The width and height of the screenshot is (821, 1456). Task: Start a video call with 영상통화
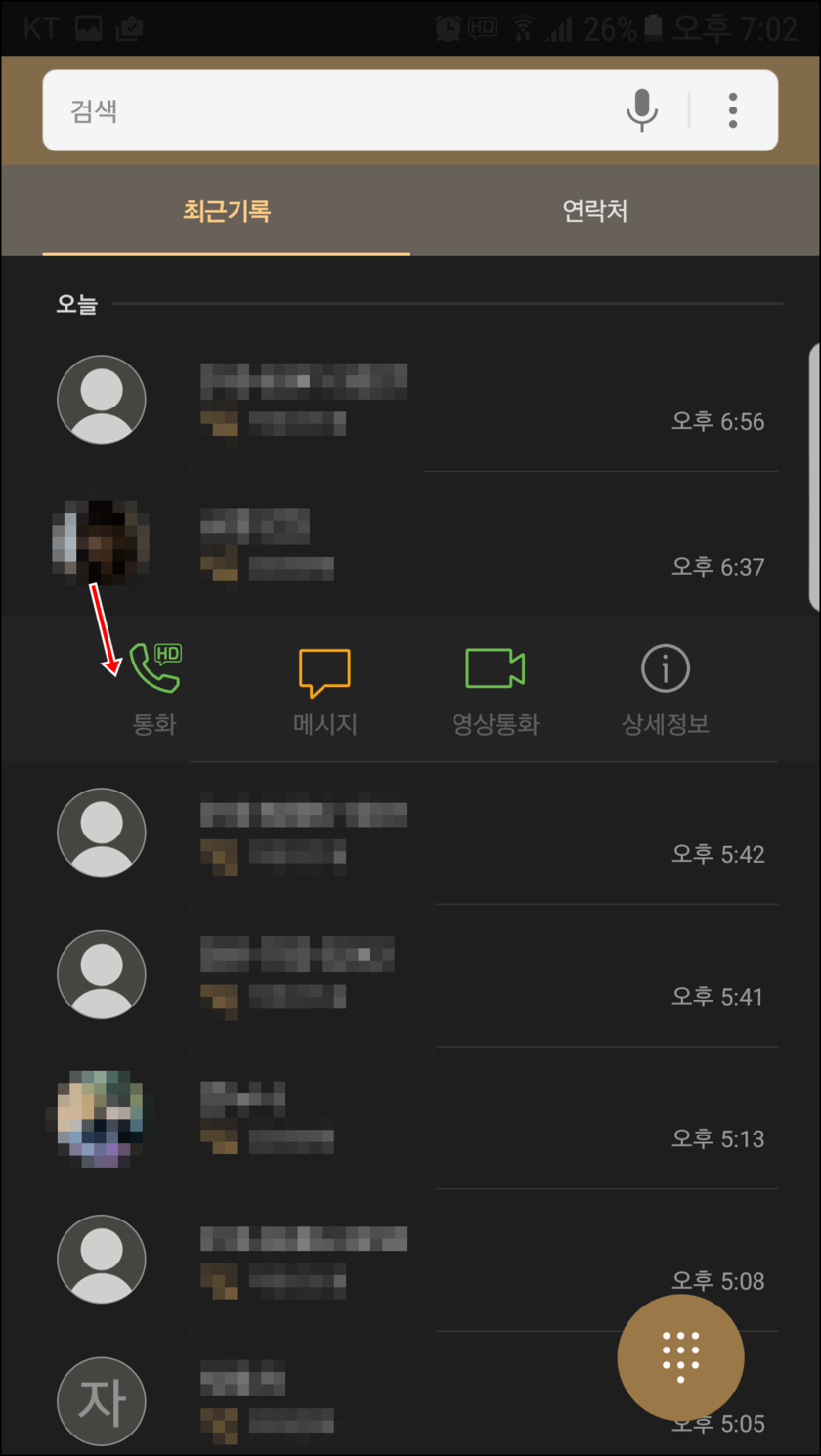495,689
